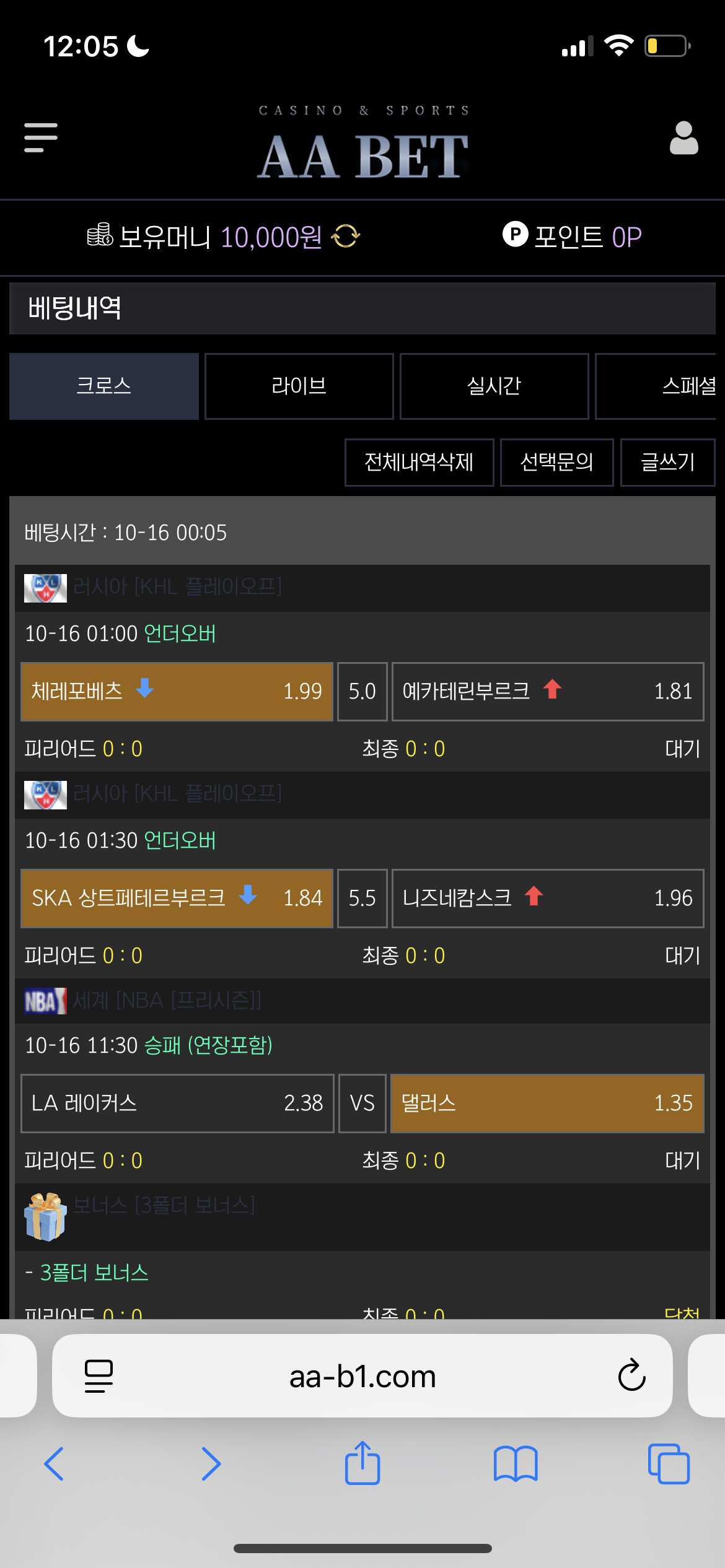This screenshot has height=1568, width=725.
Task: Open Safari bookmarks
Action: pos(516,1464)
